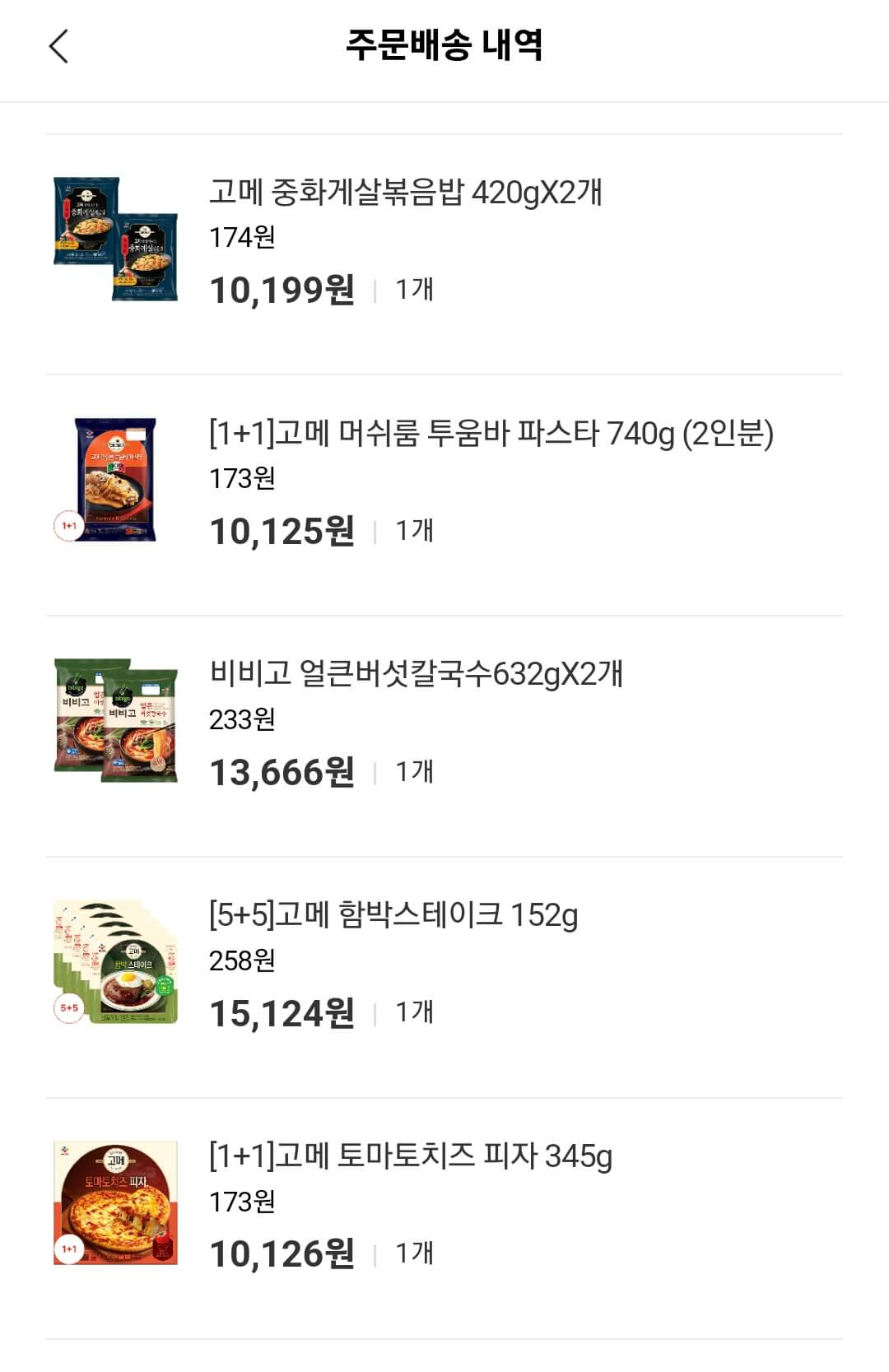This screenshot has height=1372, width=889.
Task: Select the 비비고 얼큰버섯칼국수632gX2개 item name
Action: click(x=416, y=675)
